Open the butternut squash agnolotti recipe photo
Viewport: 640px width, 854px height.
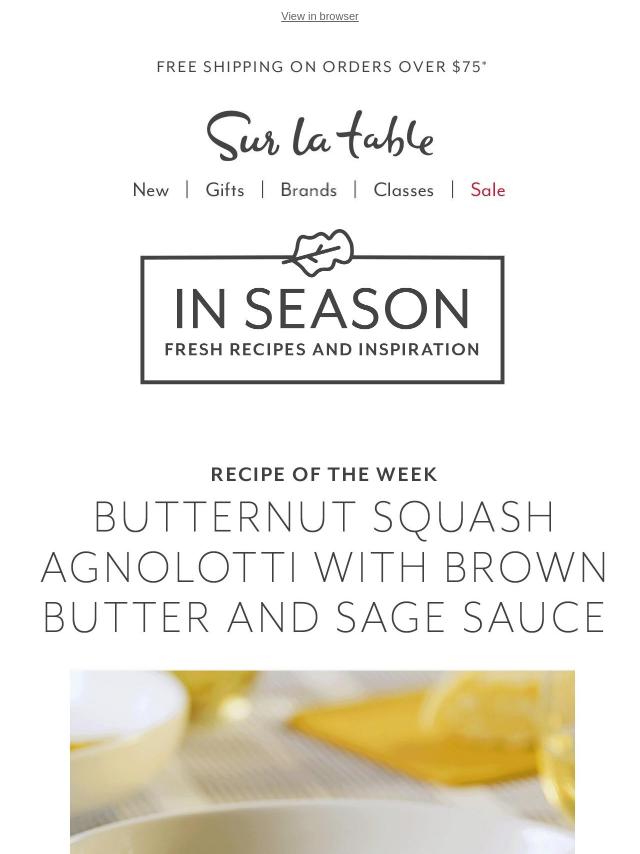(322, 762)
